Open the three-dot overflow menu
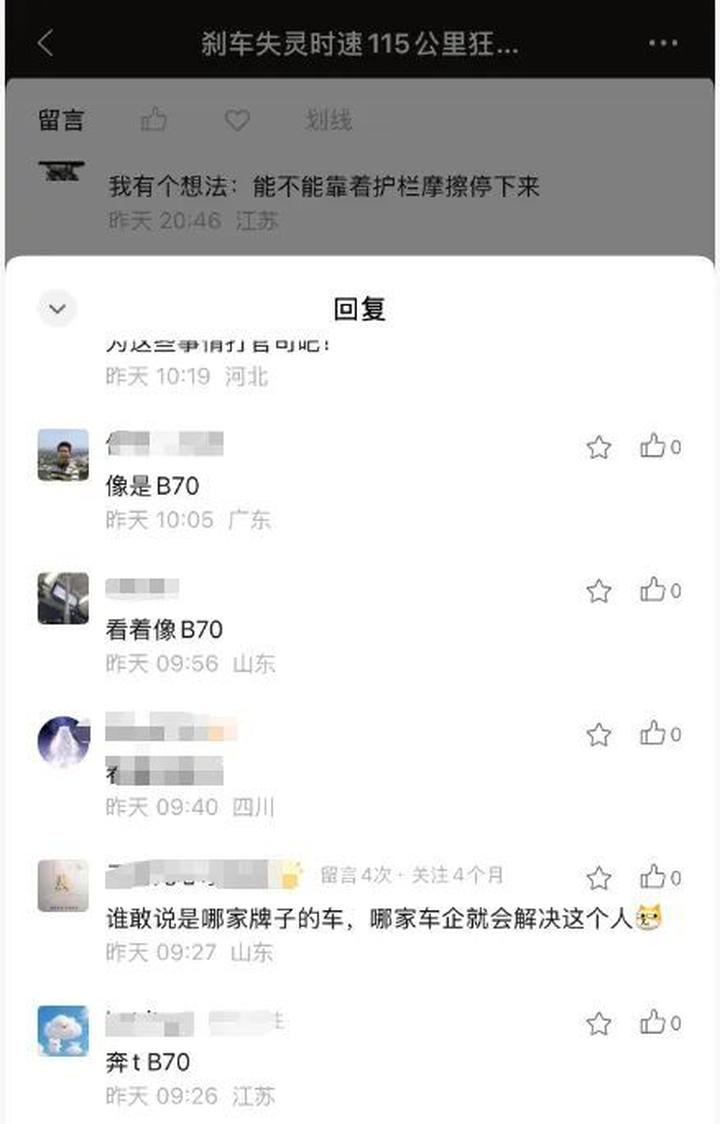720x1124 pixels. (x=663, y=43)
